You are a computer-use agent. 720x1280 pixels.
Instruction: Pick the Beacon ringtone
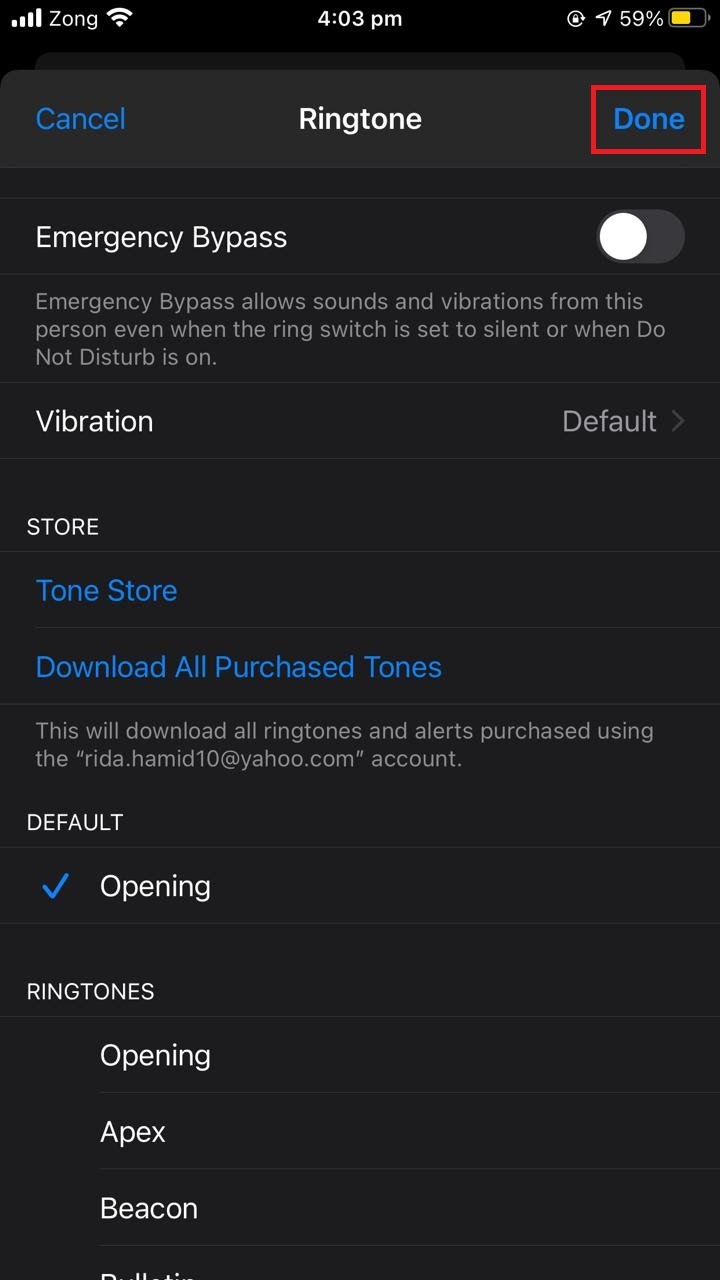click(x=149, y=1208)
